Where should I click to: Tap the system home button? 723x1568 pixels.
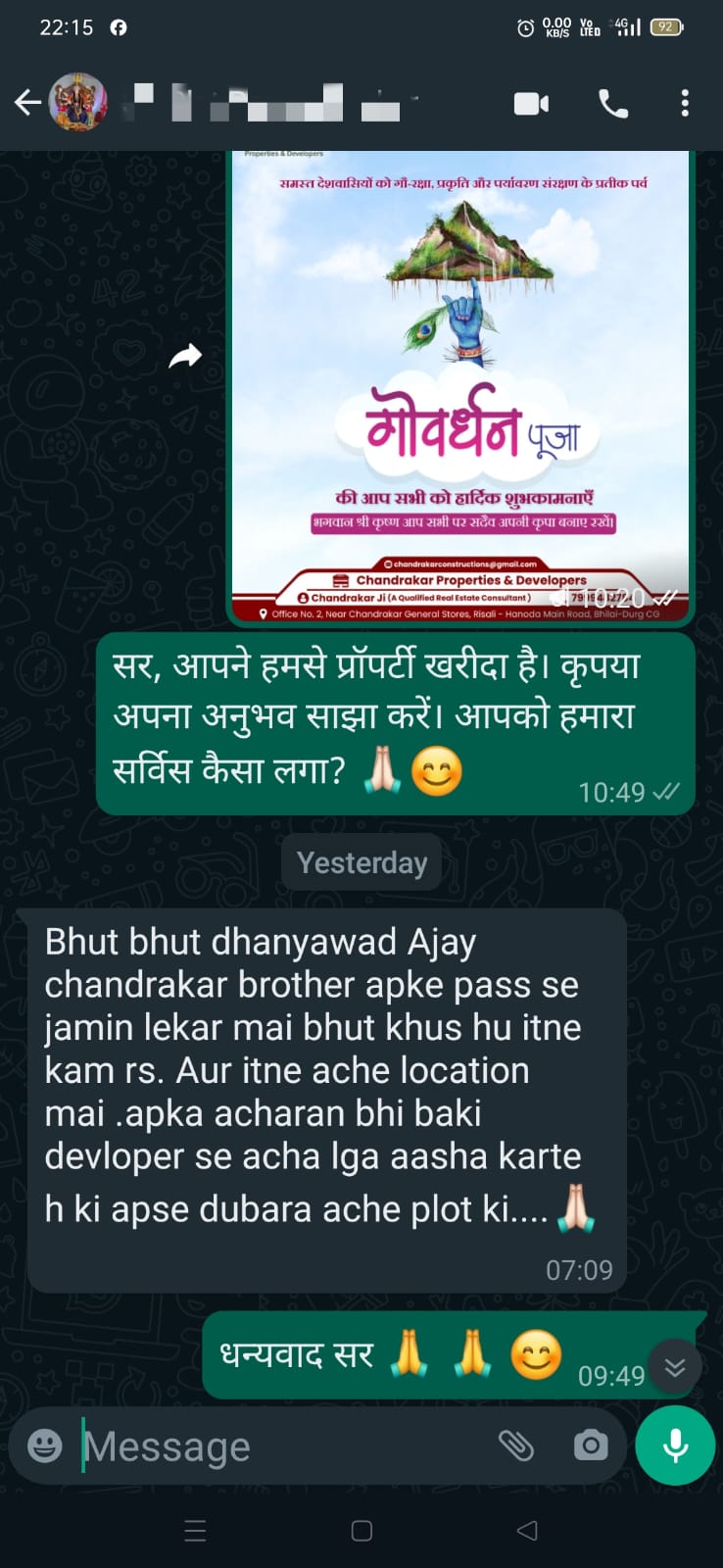pyautogui.click(x=361, y=1531)
